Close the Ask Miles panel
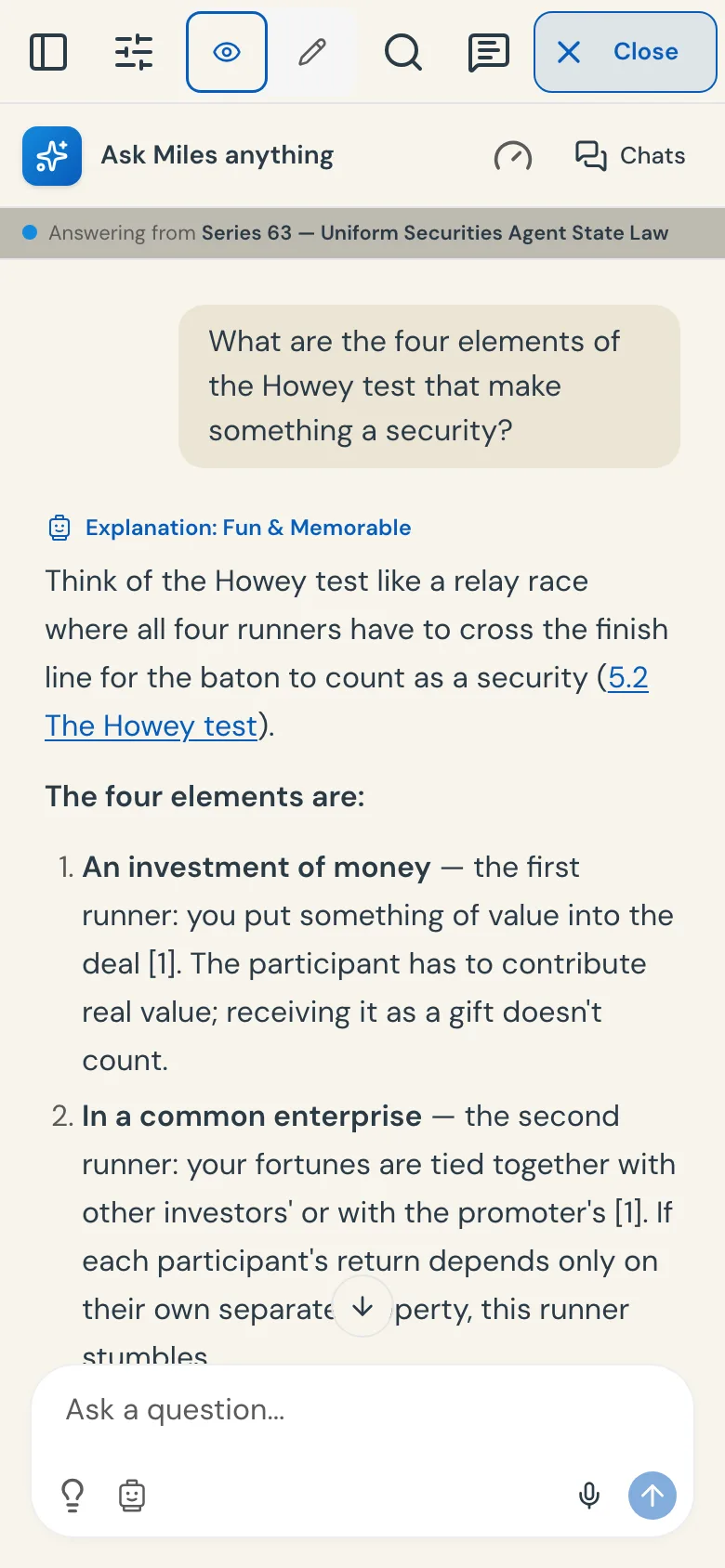725x1568 pixels. 625,52
